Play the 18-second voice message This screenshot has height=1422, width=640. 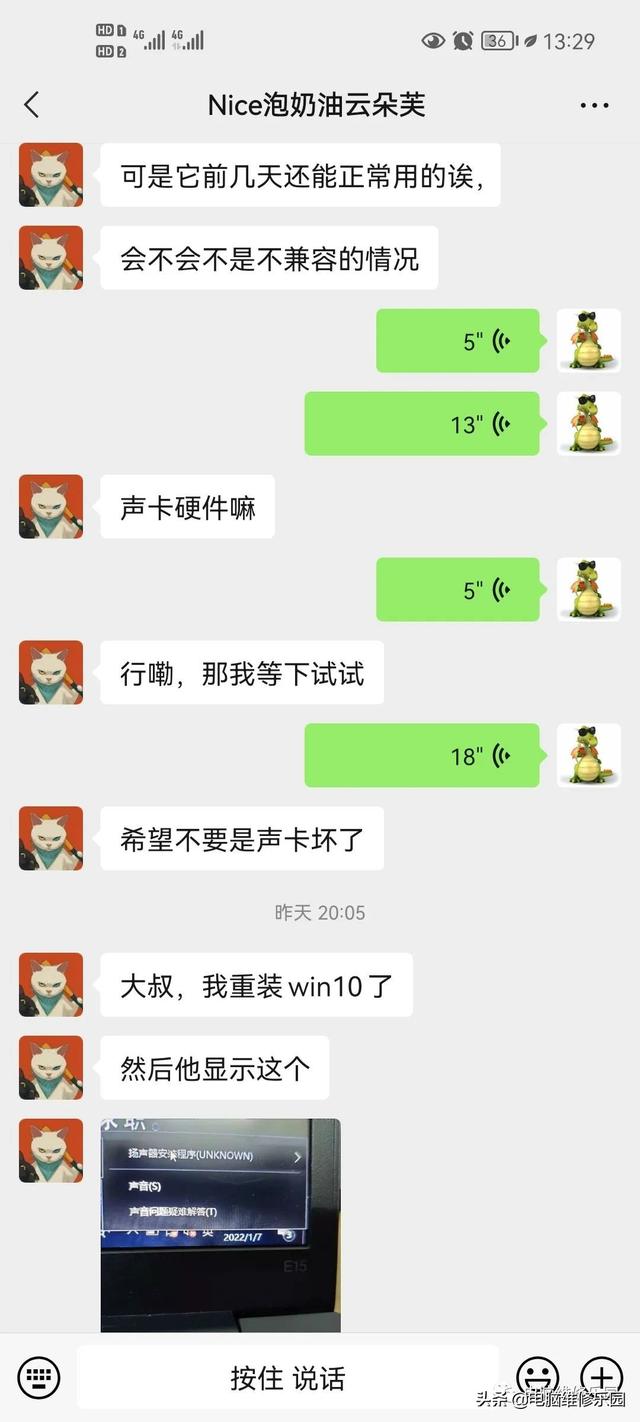coord(421,755)
